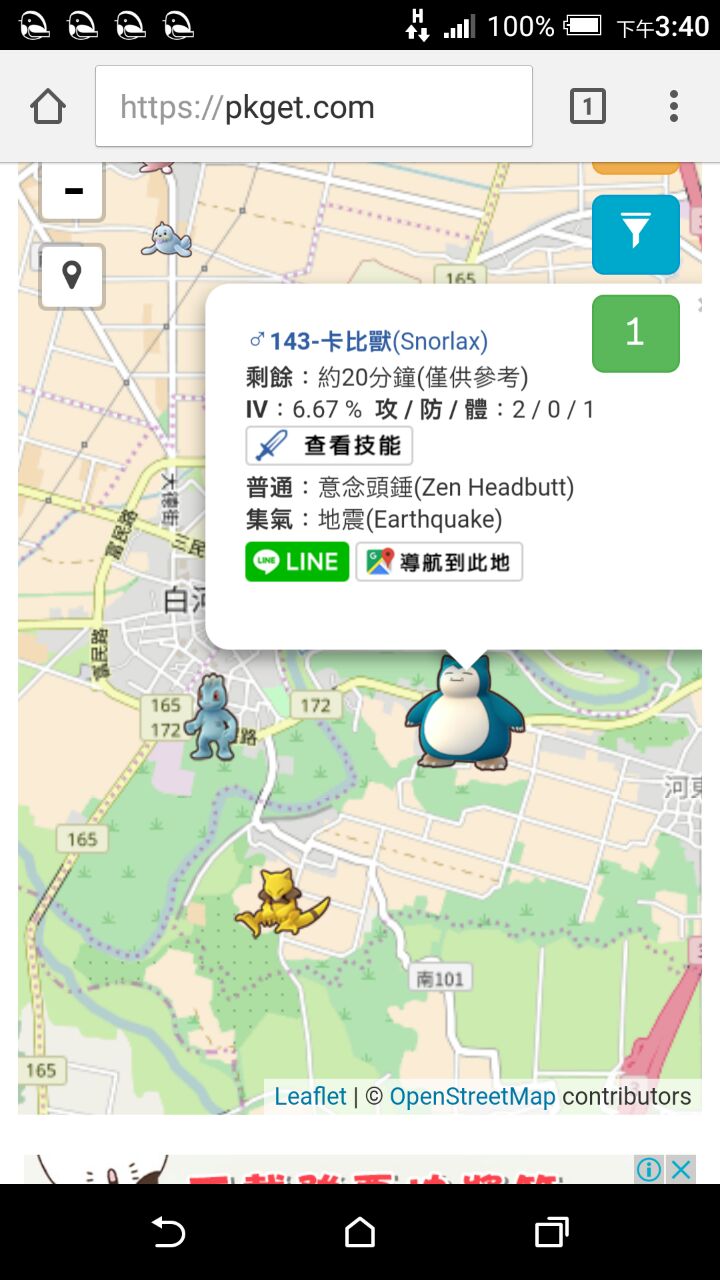Open the browser overflow menu
Image resolution: width=720 pixels, height=1280 pixels.
click(x=674, y=107)
